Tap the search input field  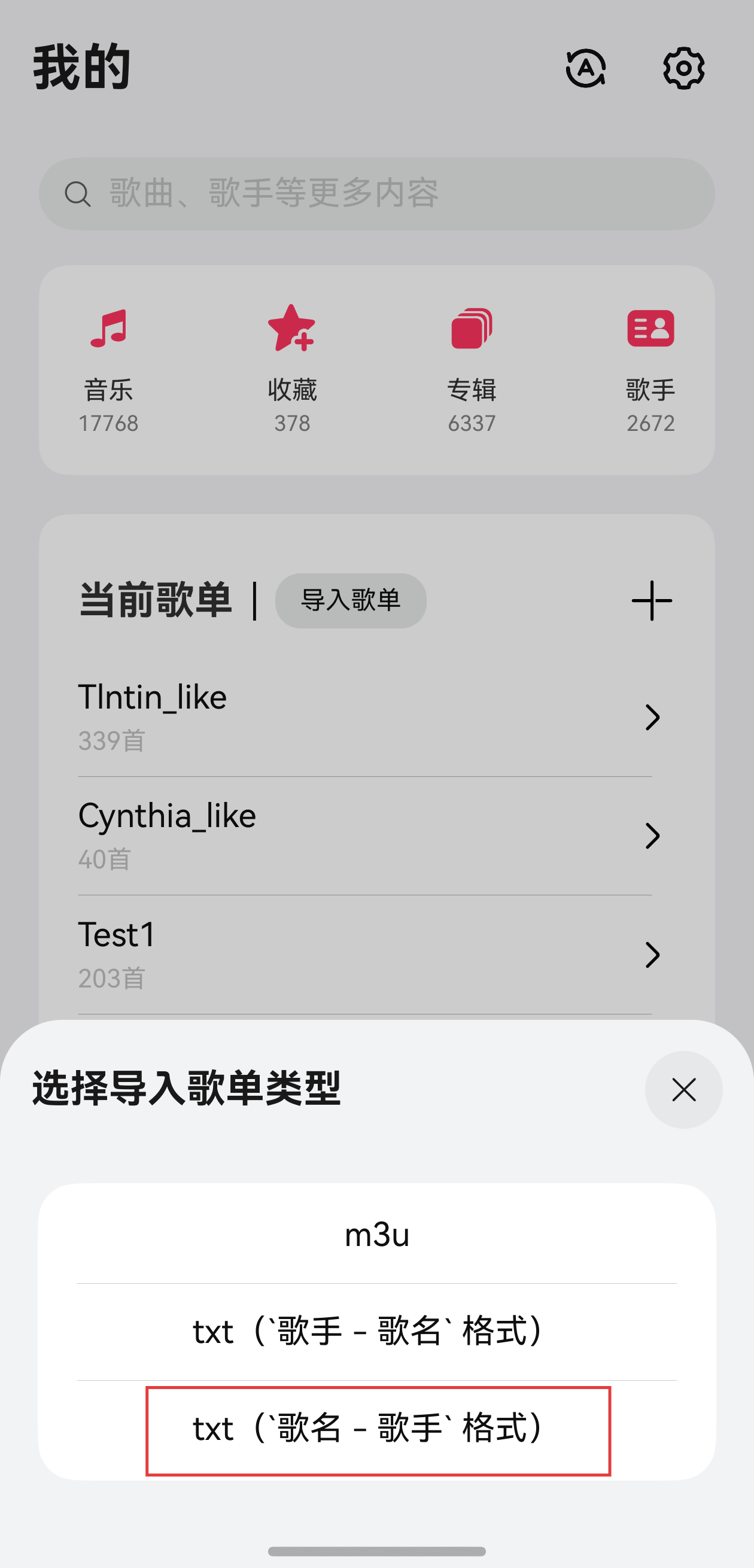(378, 193)
